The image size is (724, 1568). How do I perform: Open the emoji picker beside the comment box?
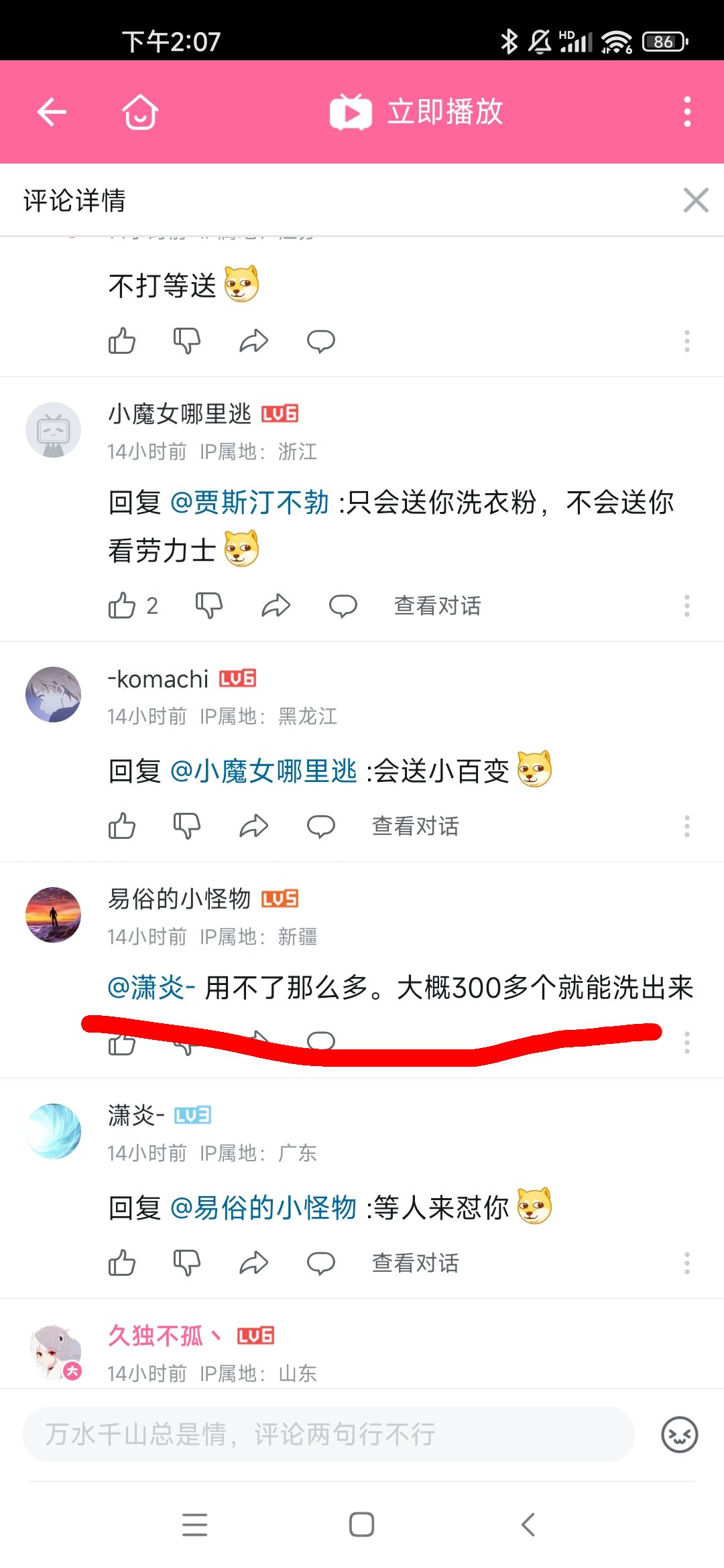tap(679, 1435)
